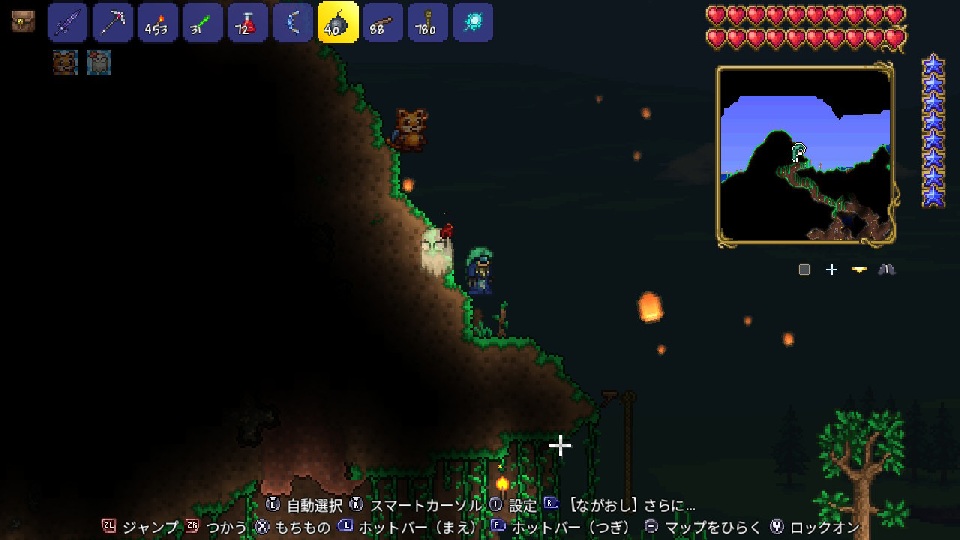
Task: Select the pickaxe hotbar slot
Action: pos(113,22)
